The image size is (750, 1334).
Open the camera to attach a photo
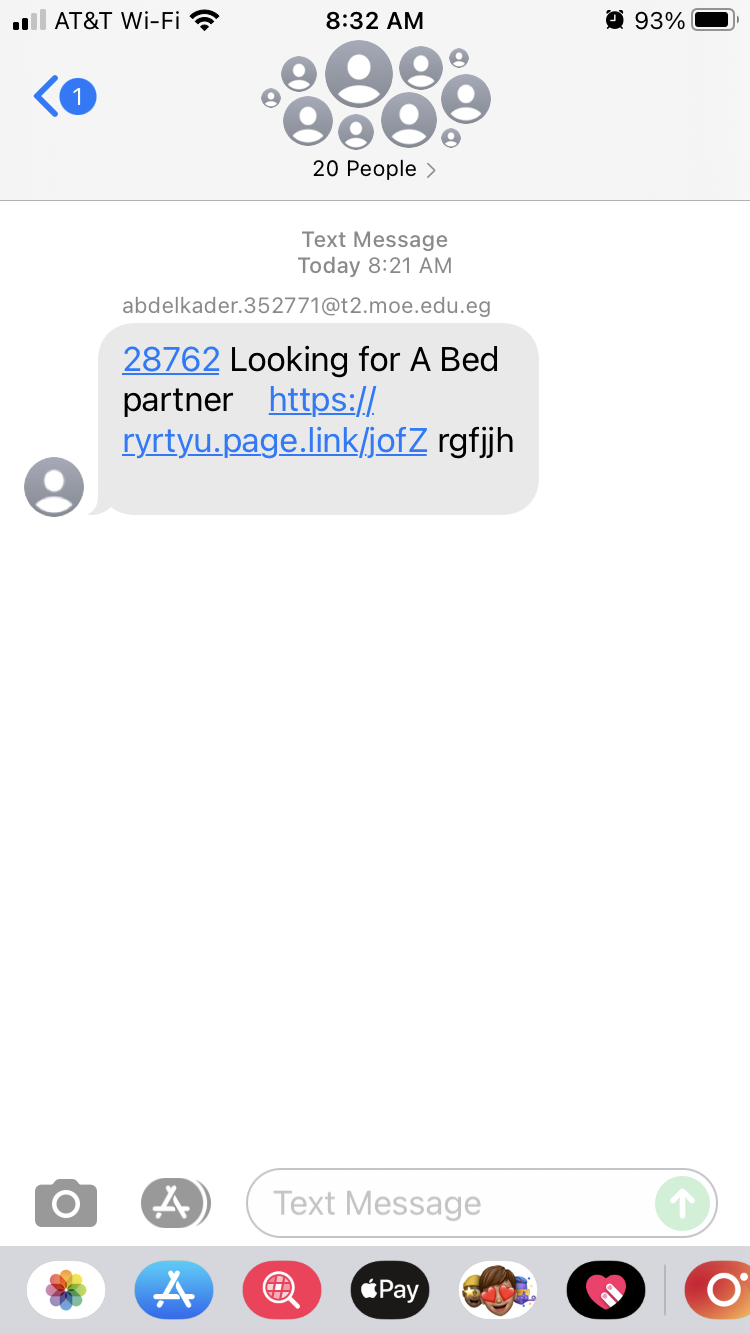tap(66, 1203)
